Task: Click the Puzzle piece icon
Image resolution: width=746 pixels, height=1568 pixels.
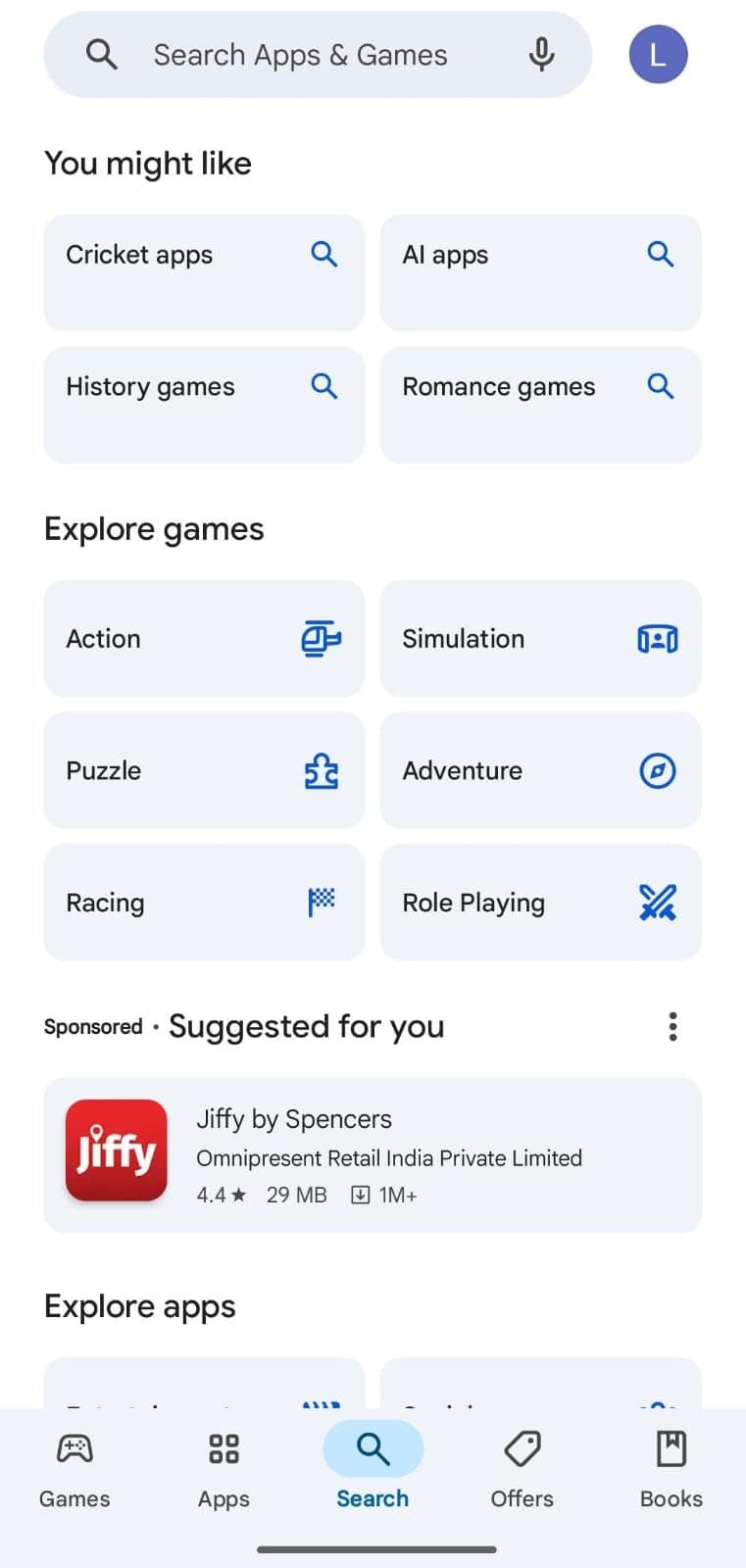Action: coord(322,770)
